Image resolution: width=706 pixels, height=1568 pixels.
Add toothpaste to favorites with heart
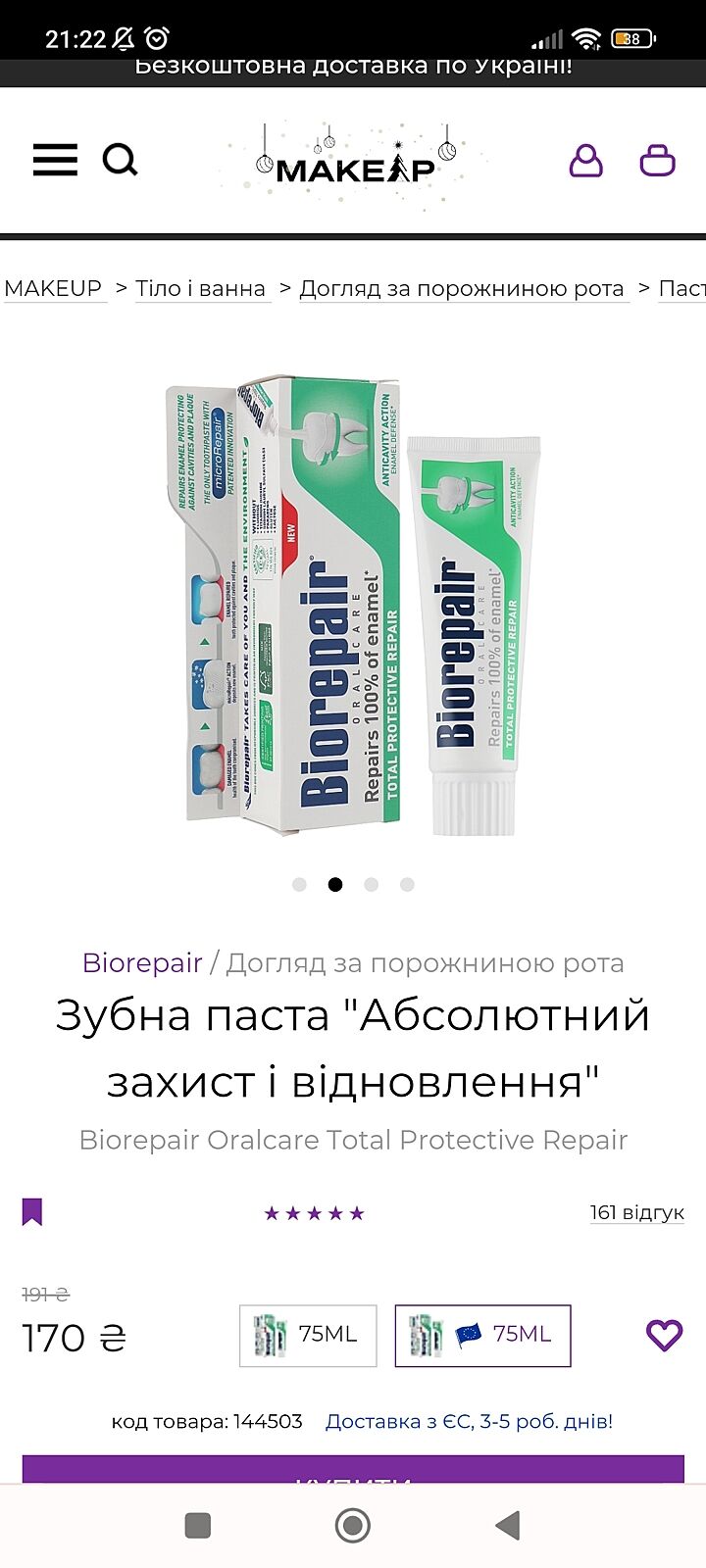coord(664,1335)
